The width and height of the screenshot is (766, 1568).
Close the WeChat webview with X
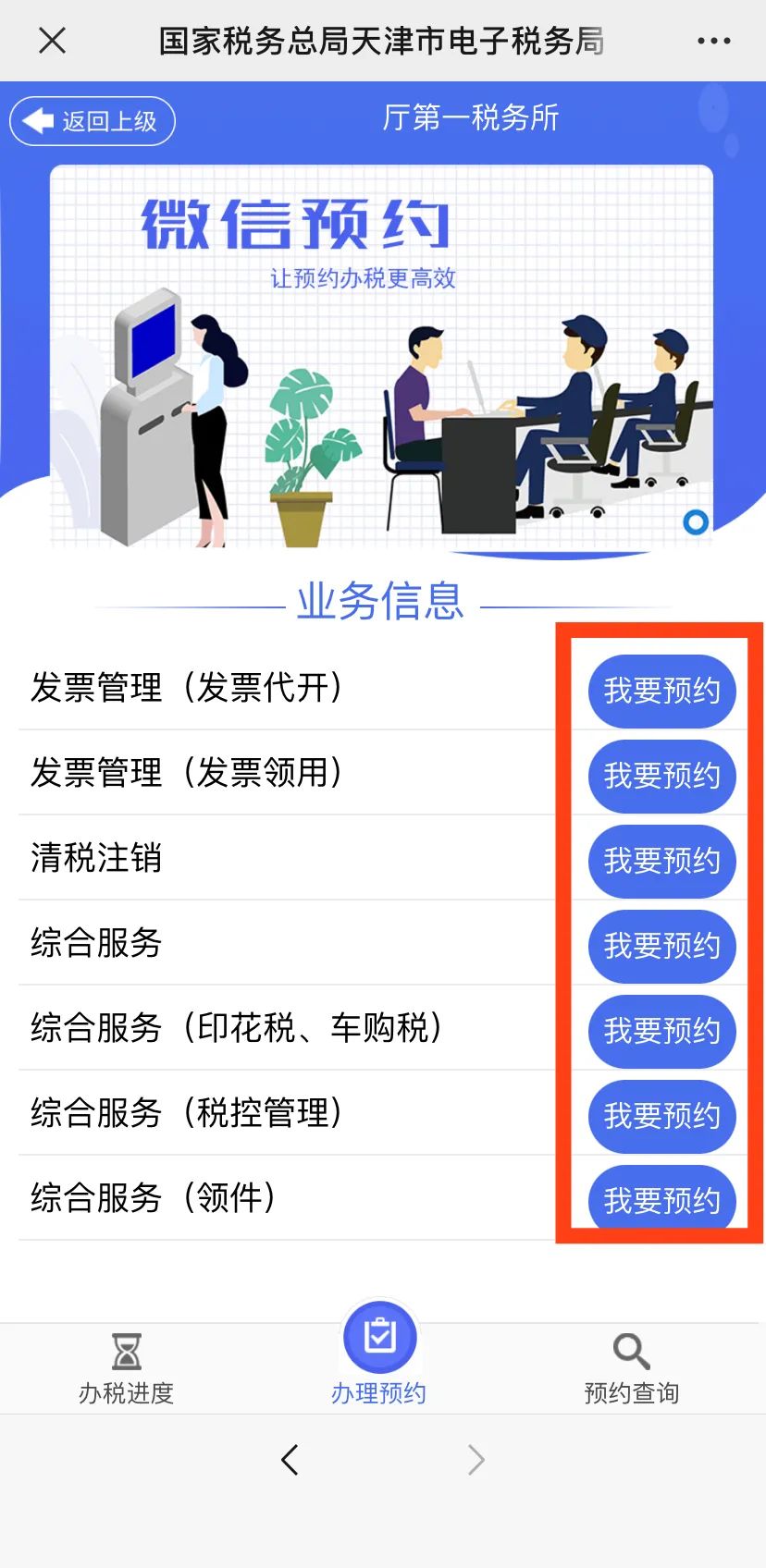[53, 41]
